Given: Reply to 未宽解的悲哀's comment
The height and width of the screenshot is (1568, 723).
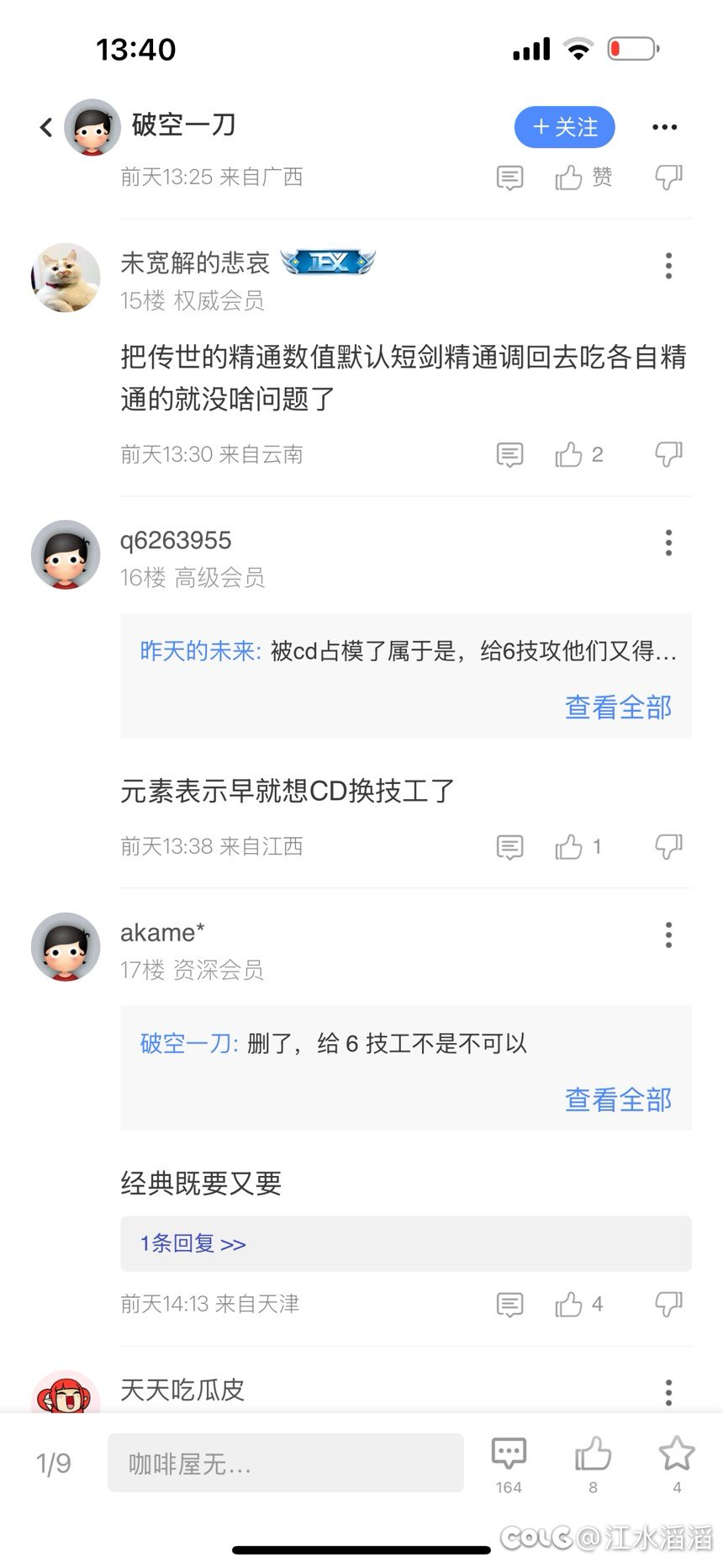Looking at the screenshot, I should (x=509, y=455).
